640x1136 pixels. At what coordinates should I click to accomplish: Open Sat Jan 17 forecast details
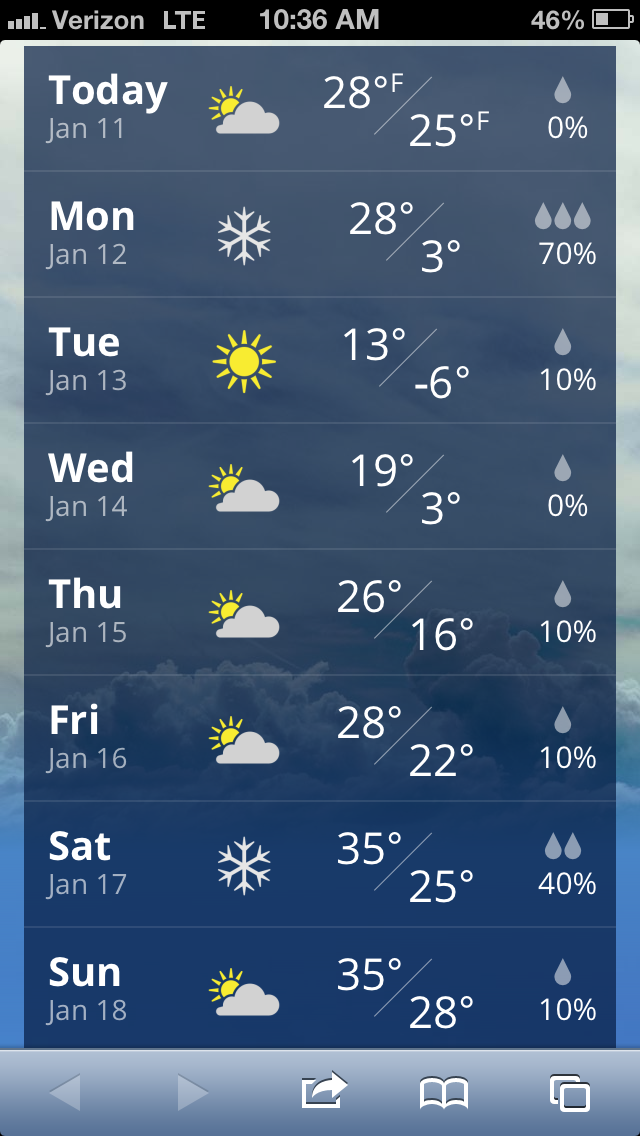(320, 864)
